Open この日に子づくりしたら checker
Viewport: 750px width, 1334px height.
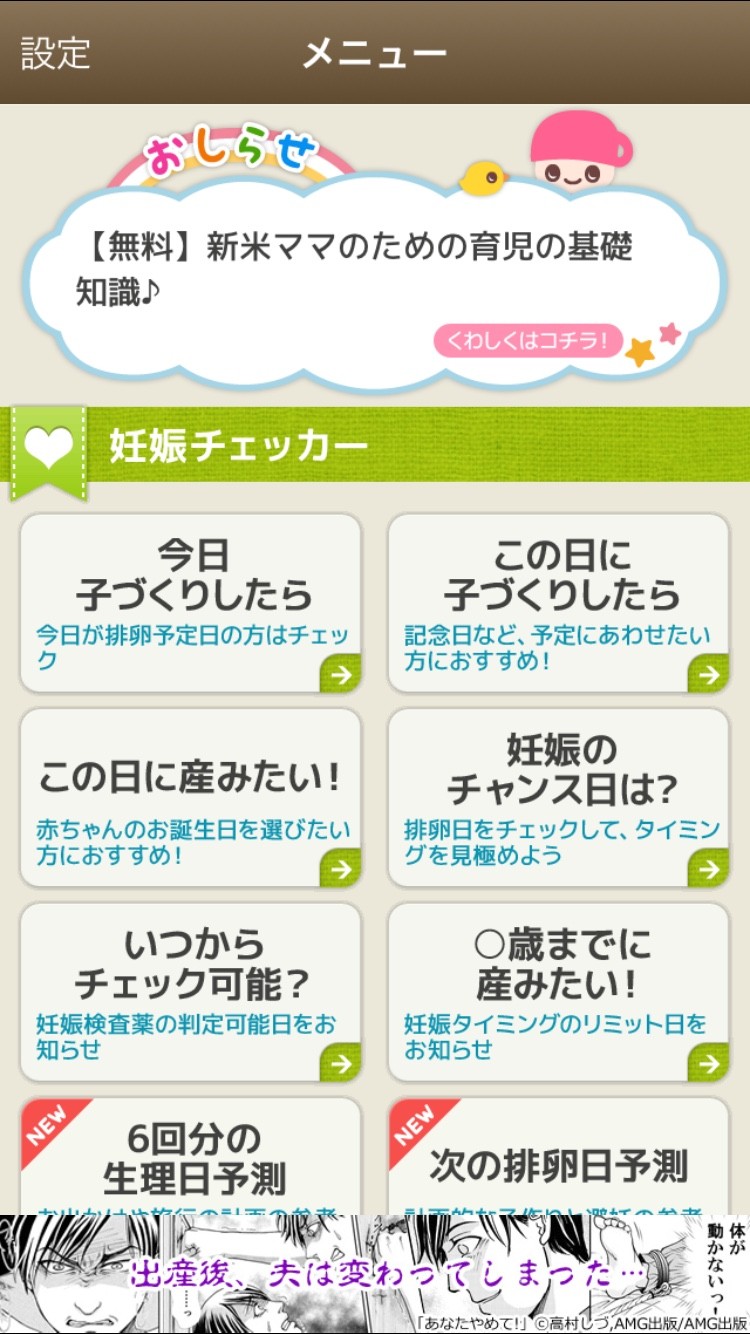(558, 603)
